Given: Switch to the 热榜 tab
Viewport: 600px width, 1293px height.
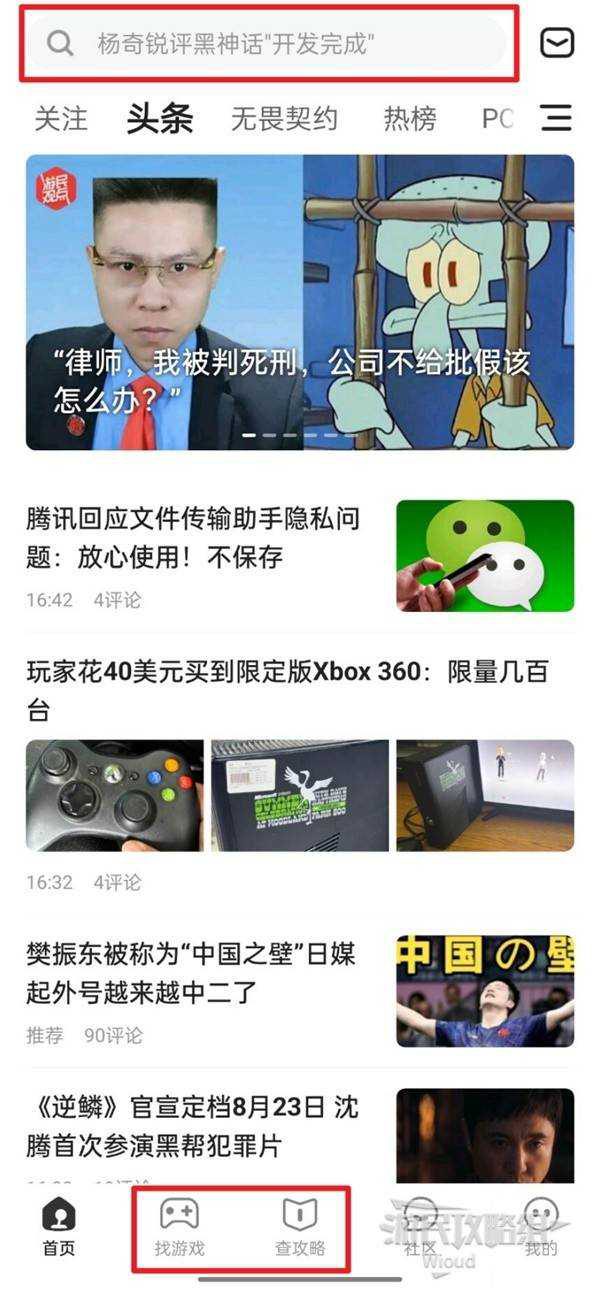Looking at the screenshot, I should tap(410, 119).
